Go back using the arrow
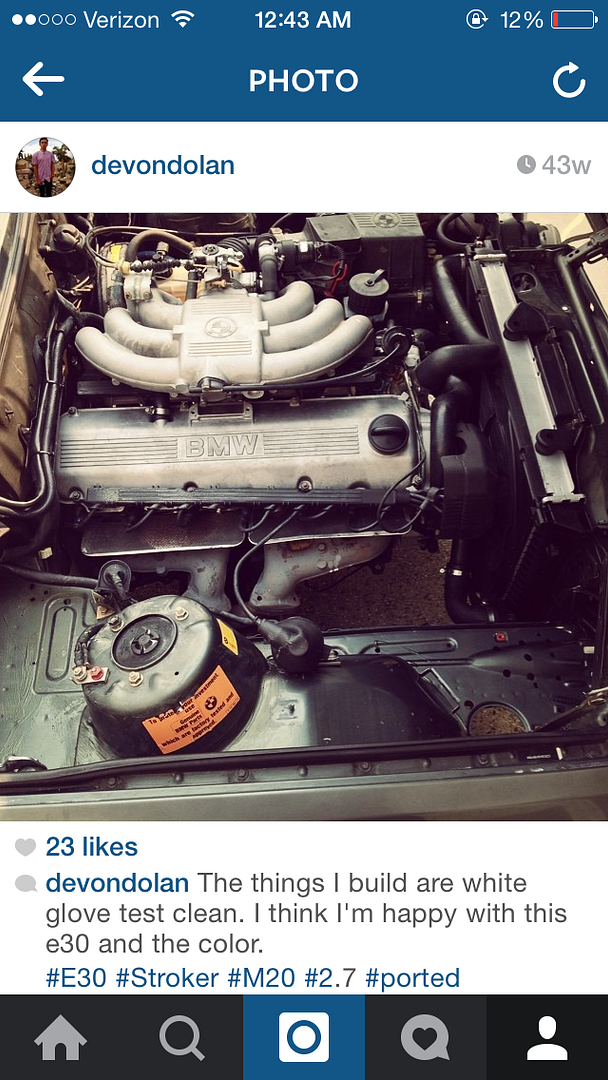 [x=43, y=80]
